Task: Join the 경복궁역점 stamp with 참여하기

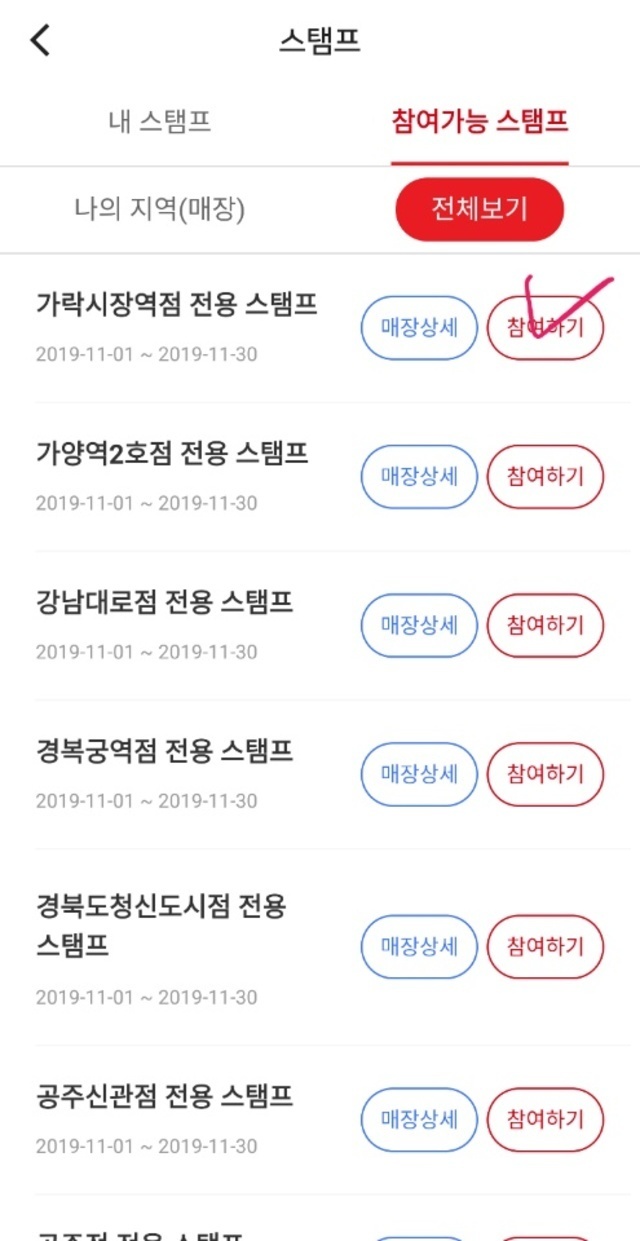Action: point(545,774)
